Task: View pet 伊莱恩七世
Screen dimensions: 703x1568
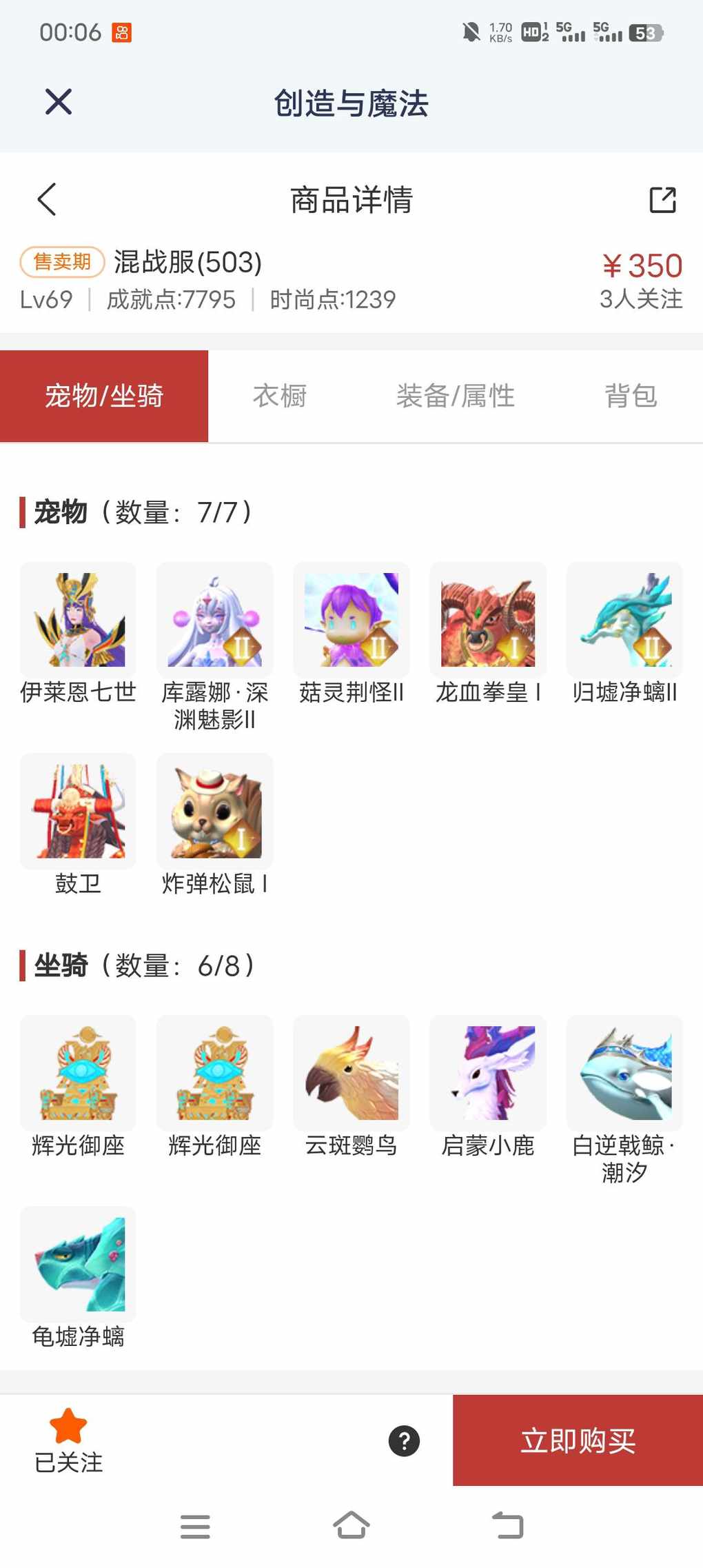Action: (x=78, y=620)
